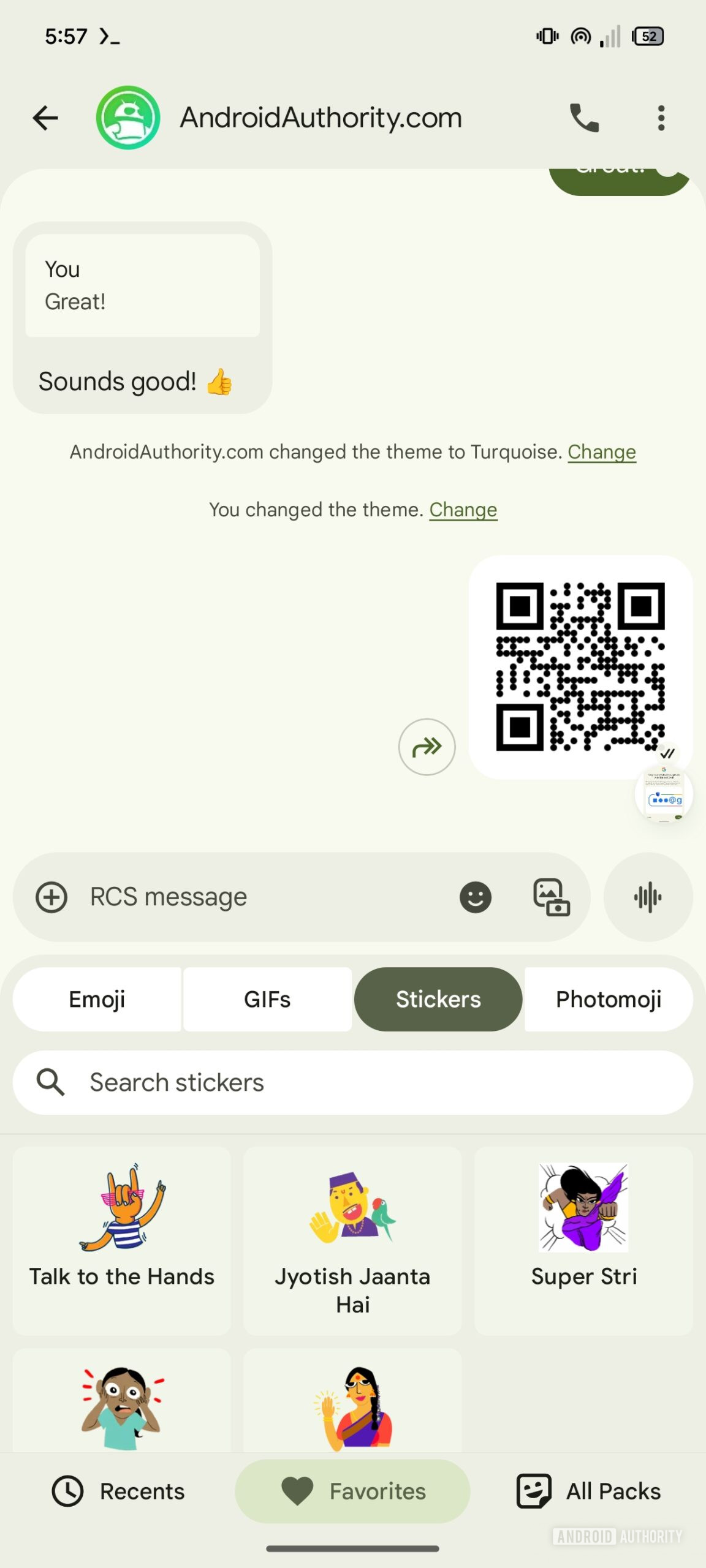Forward the QR code image message
The width and height of the screenshot is (706, 1568).
pyautogui.click(x=427, y=747)
